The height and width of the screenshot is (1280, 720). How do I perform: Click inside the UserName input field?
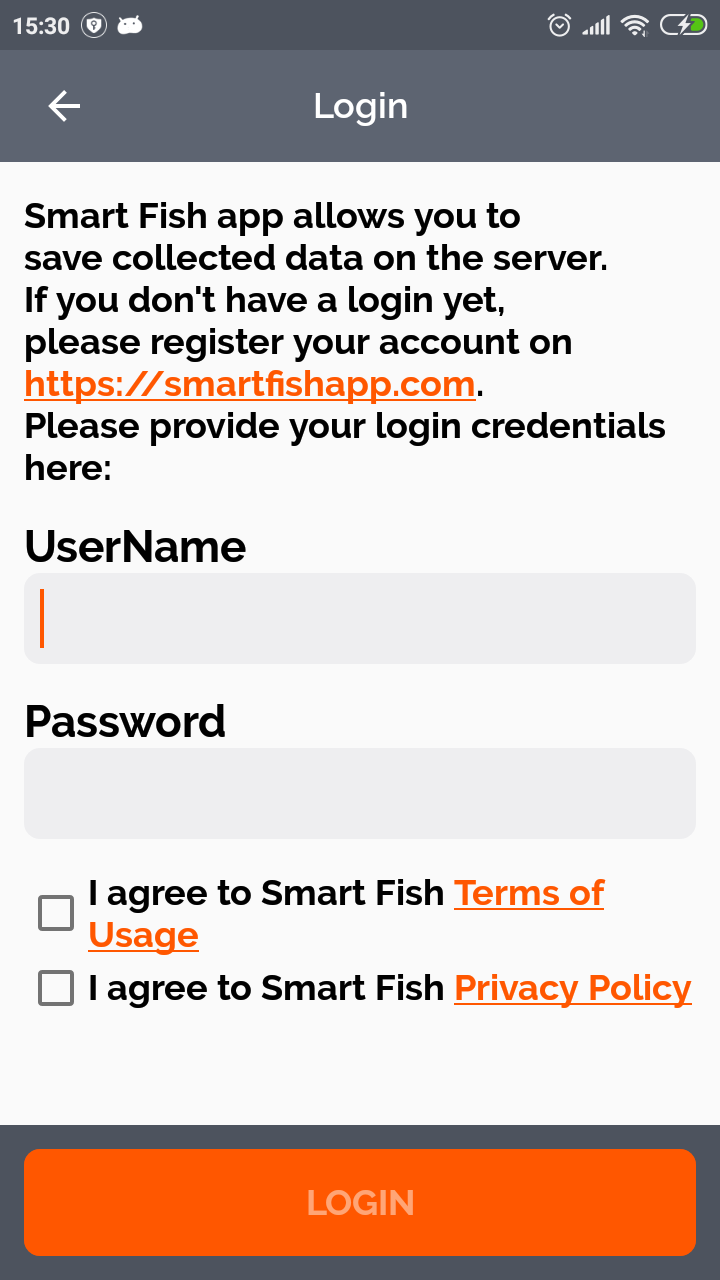click(x=360, y=618)
